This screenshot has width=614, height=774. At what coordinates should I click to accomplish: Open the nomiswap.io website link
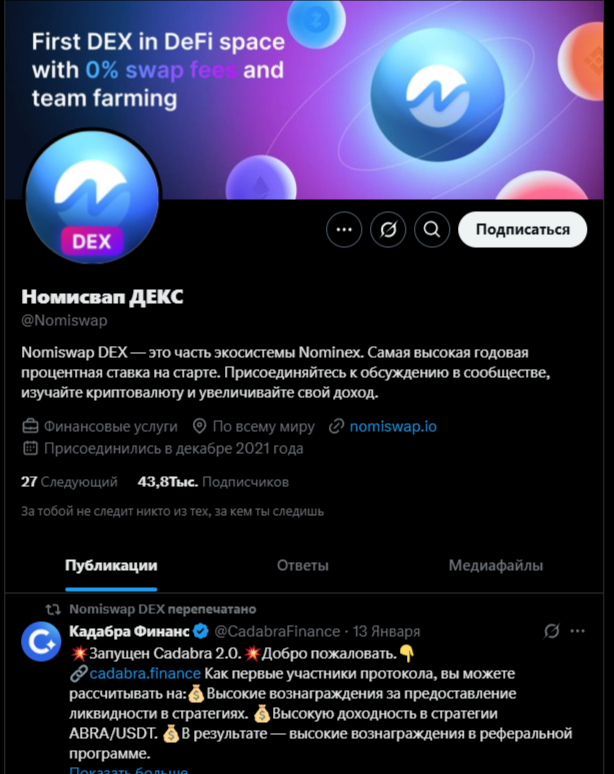(392, 426)
